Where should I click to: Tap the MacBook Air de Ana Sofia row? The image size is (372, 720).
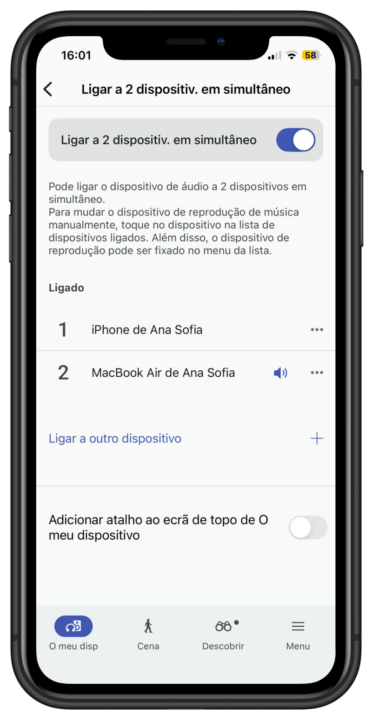(186, 372)
